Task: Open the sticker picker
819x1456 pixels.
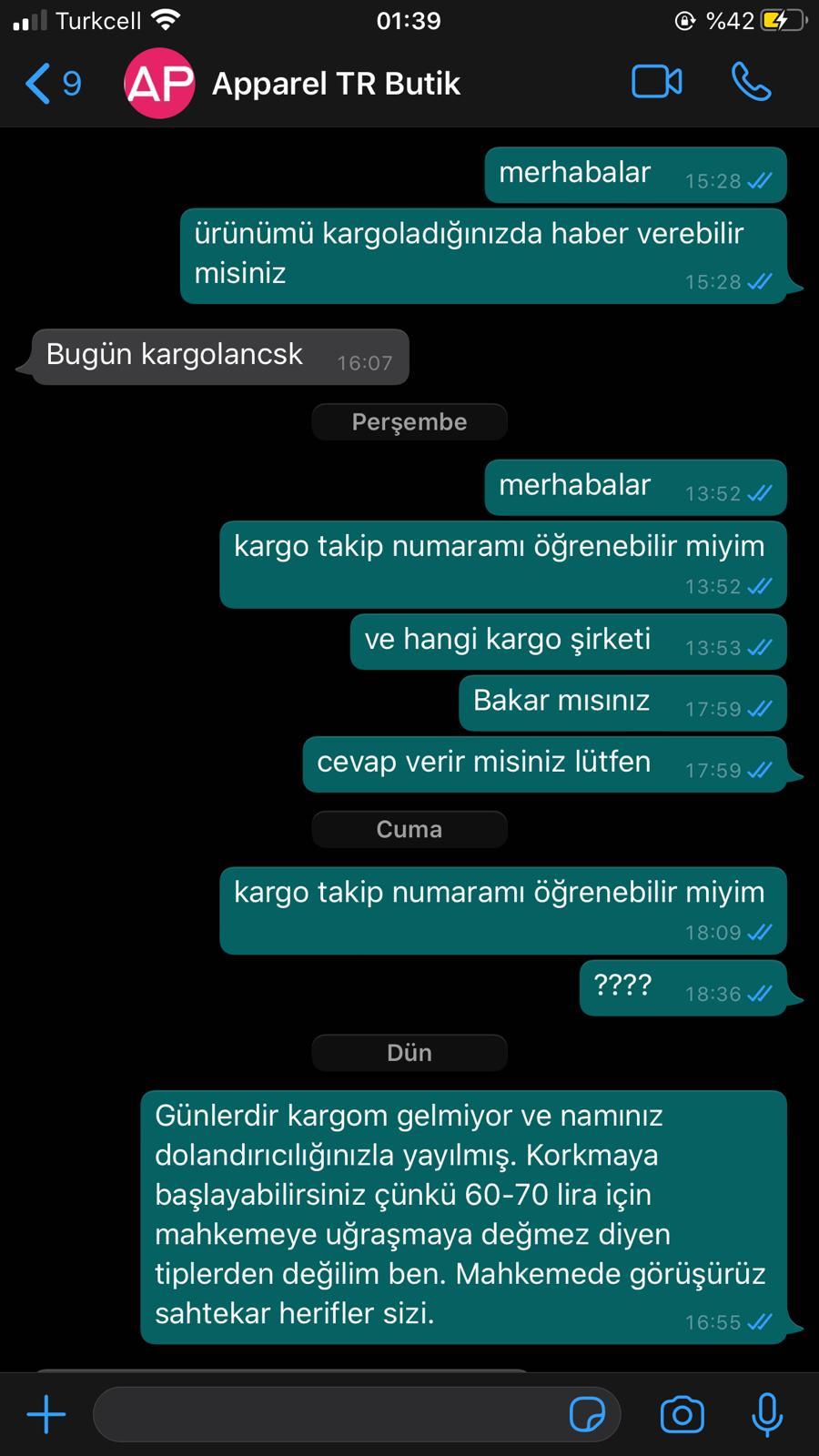Action: [587, 1415]
